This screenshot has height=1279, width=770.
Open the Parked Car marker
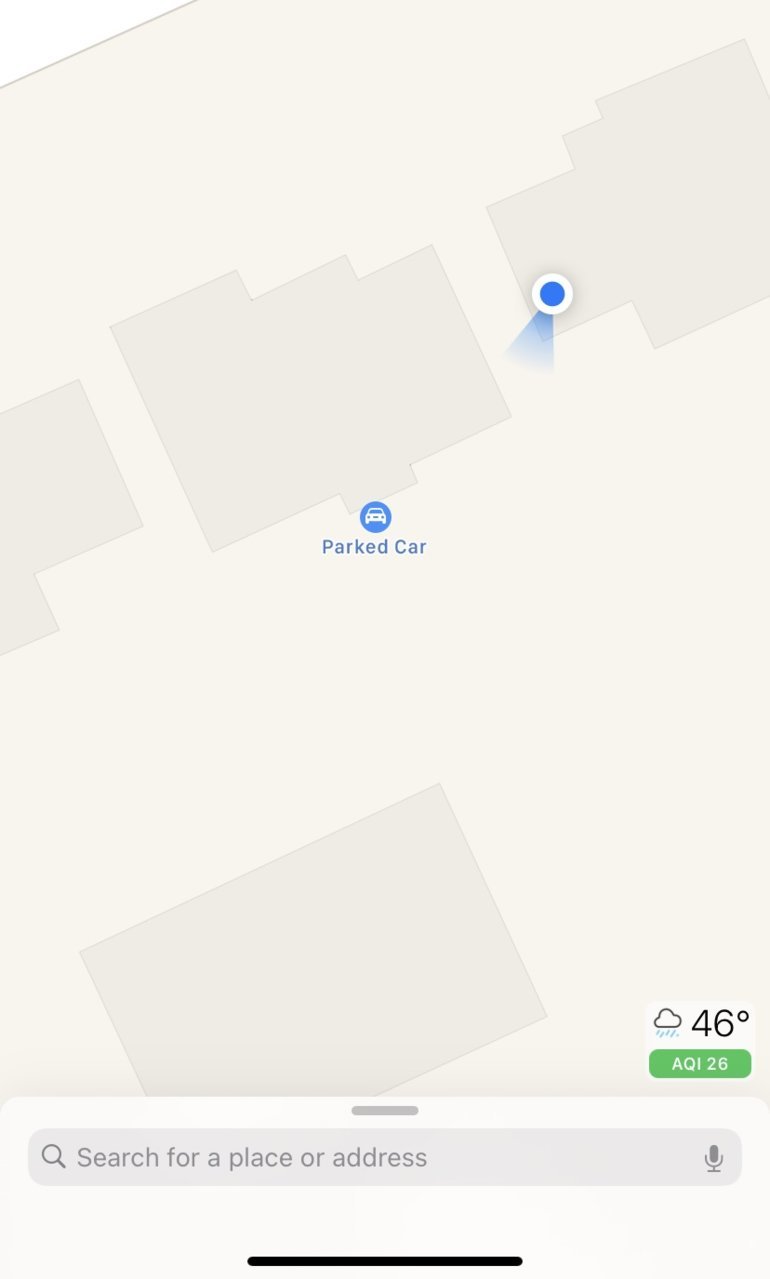(x=375, y=517)
